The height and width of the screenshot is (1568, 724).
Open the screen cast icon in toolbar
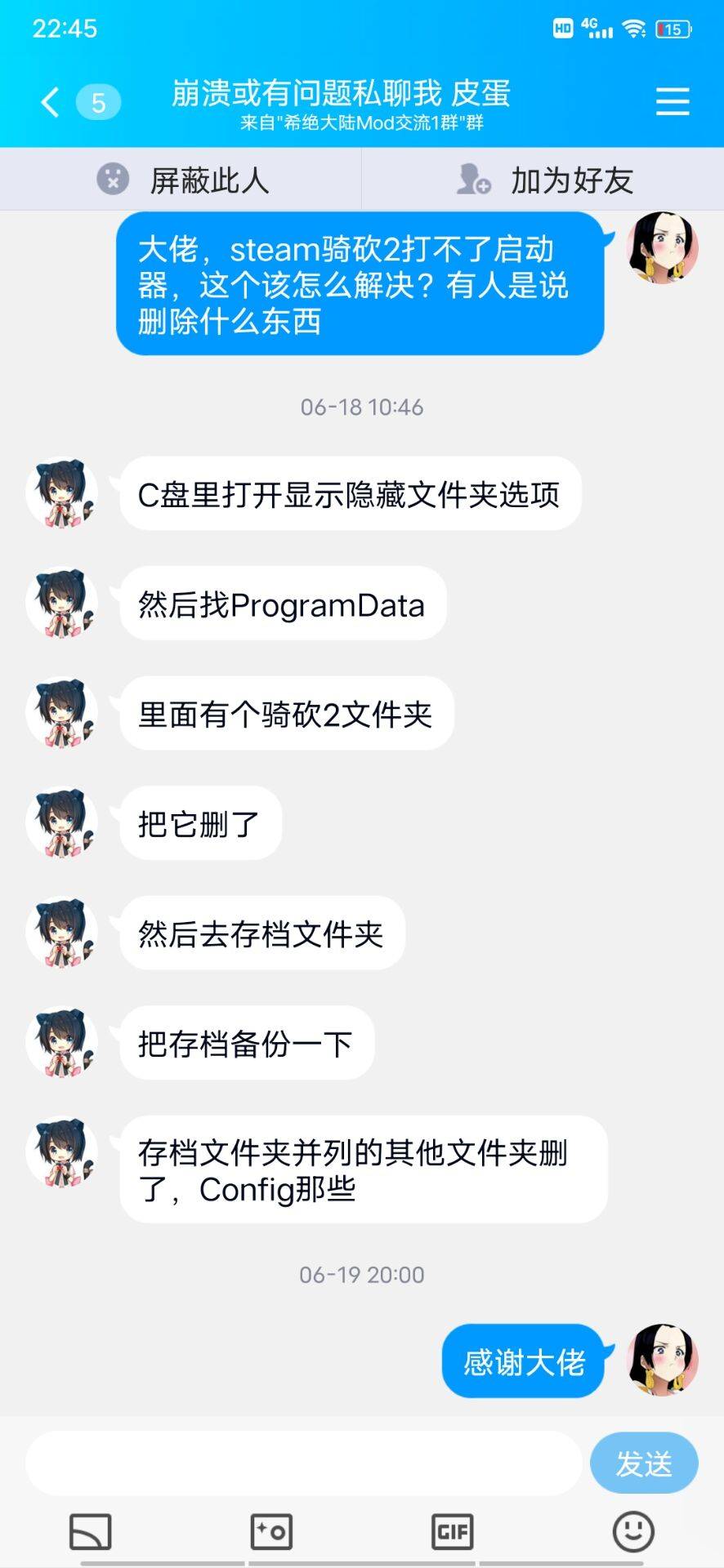[x=90, y=1531]
